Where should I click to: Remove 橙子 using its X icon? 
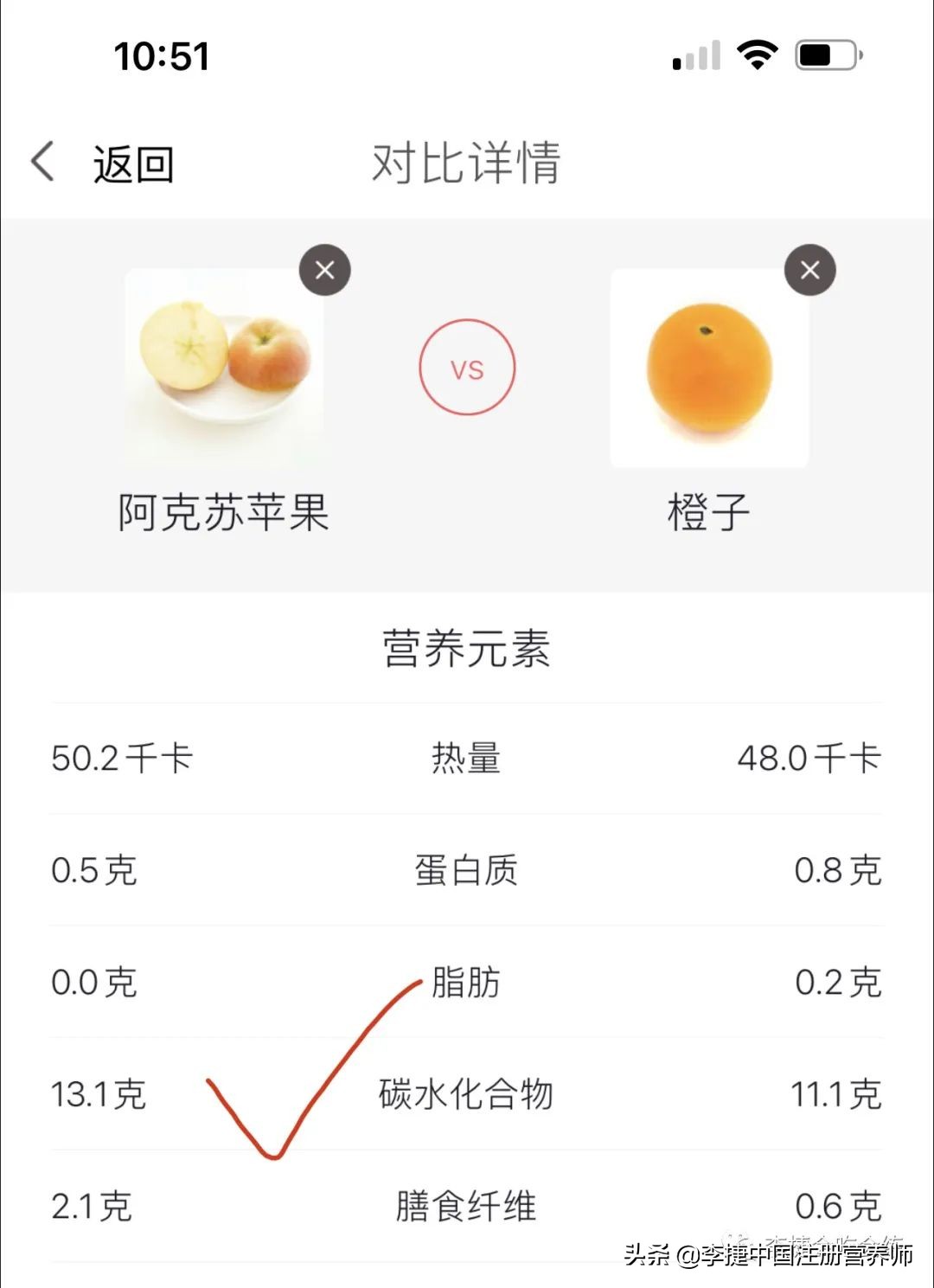coord(809,269)
